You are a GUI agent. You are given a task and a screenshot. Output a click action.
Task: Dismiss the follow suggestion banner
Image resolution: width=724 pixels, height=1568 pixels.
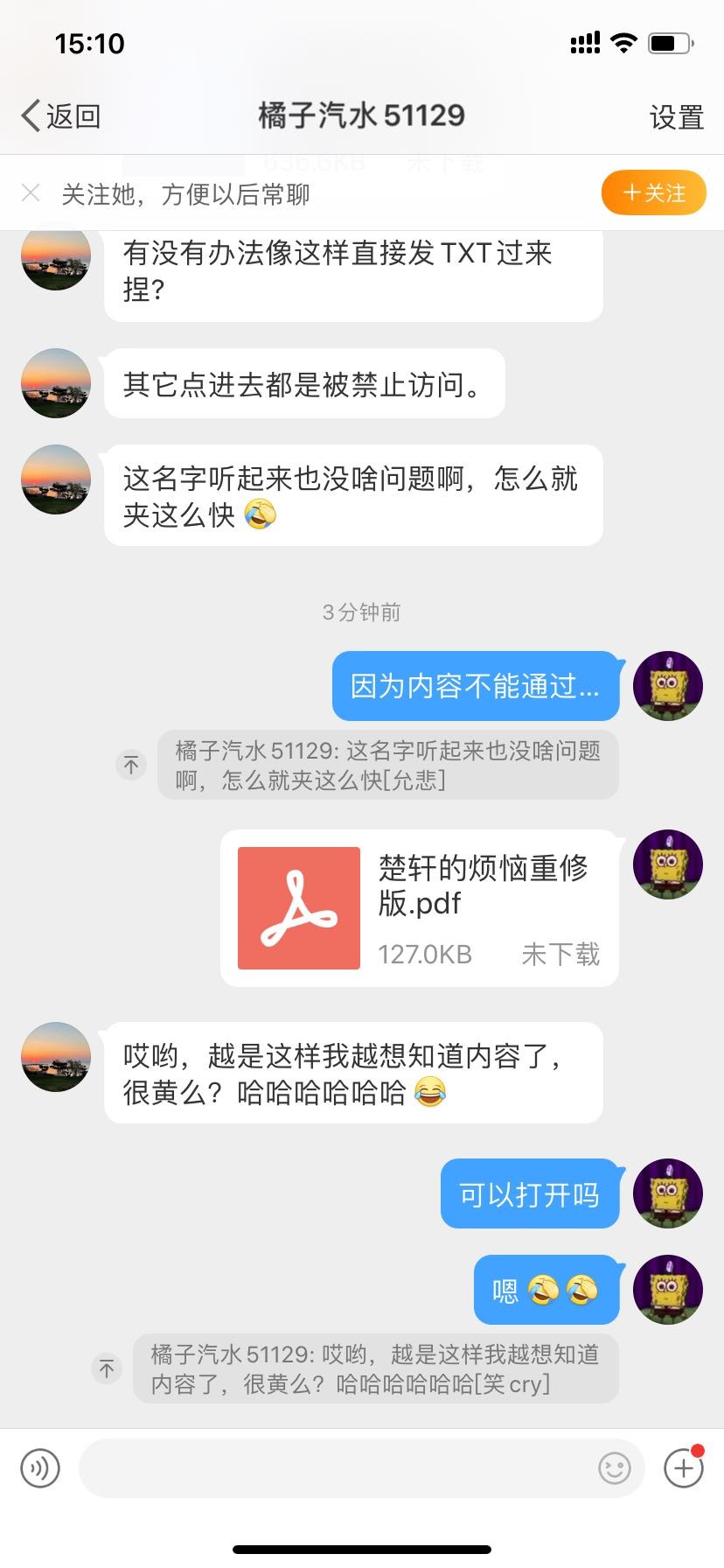tap(31, 192)
